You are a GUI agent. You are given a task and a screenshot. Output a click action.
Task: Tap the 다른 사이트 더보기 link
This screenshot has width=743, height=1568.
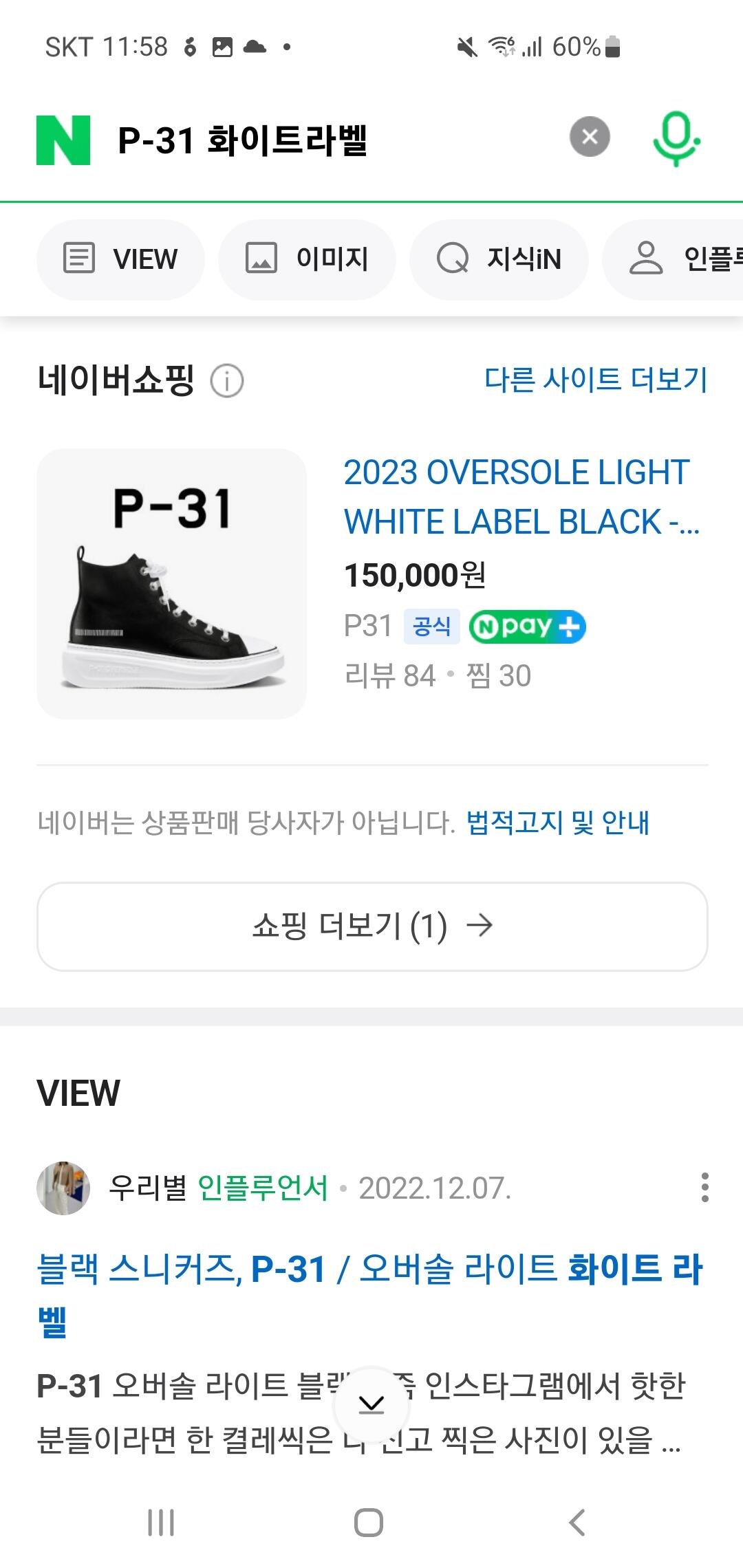coord(596,379)
